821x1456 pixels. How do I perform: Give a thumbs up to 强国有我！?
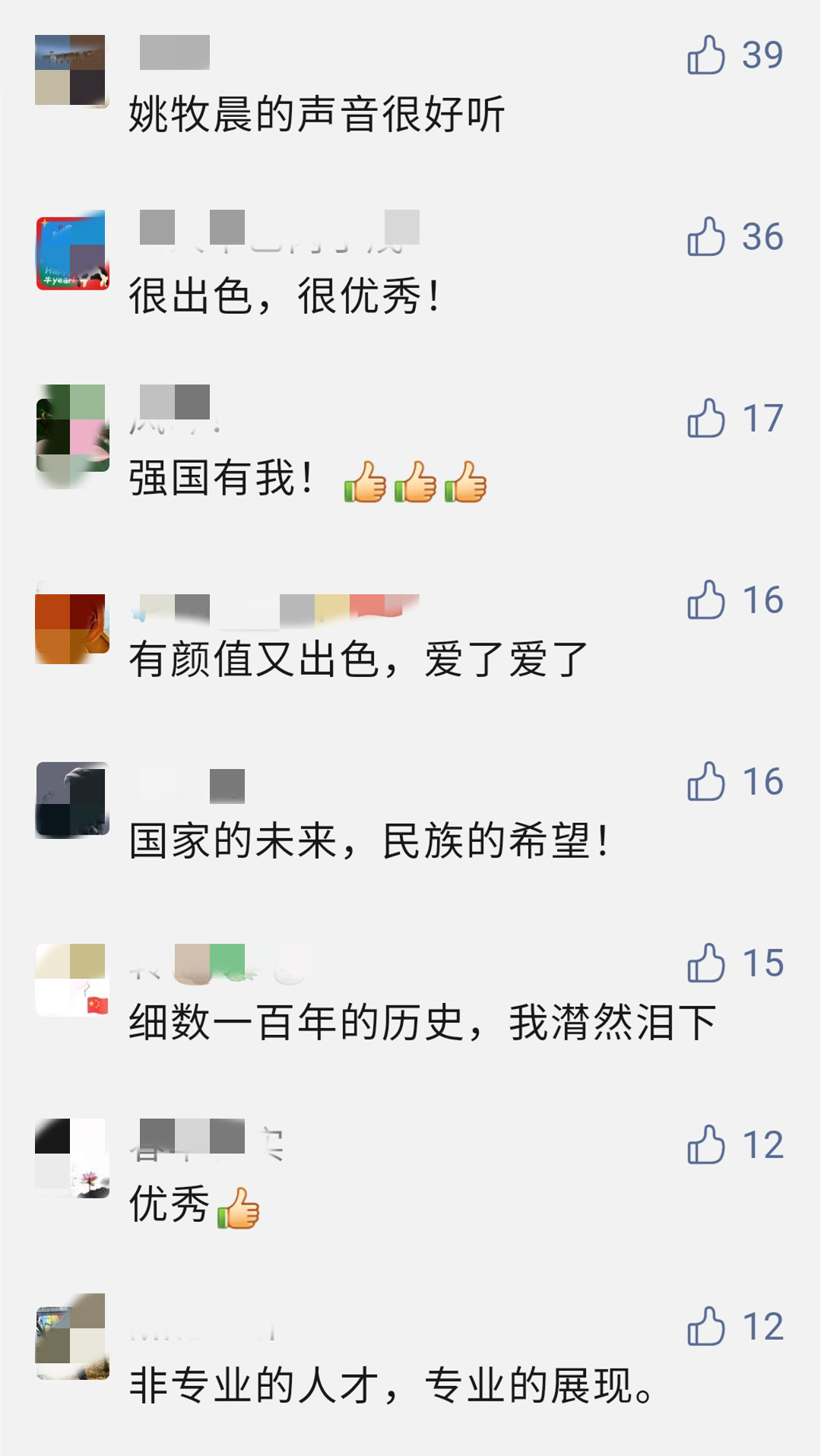(706, 419)
